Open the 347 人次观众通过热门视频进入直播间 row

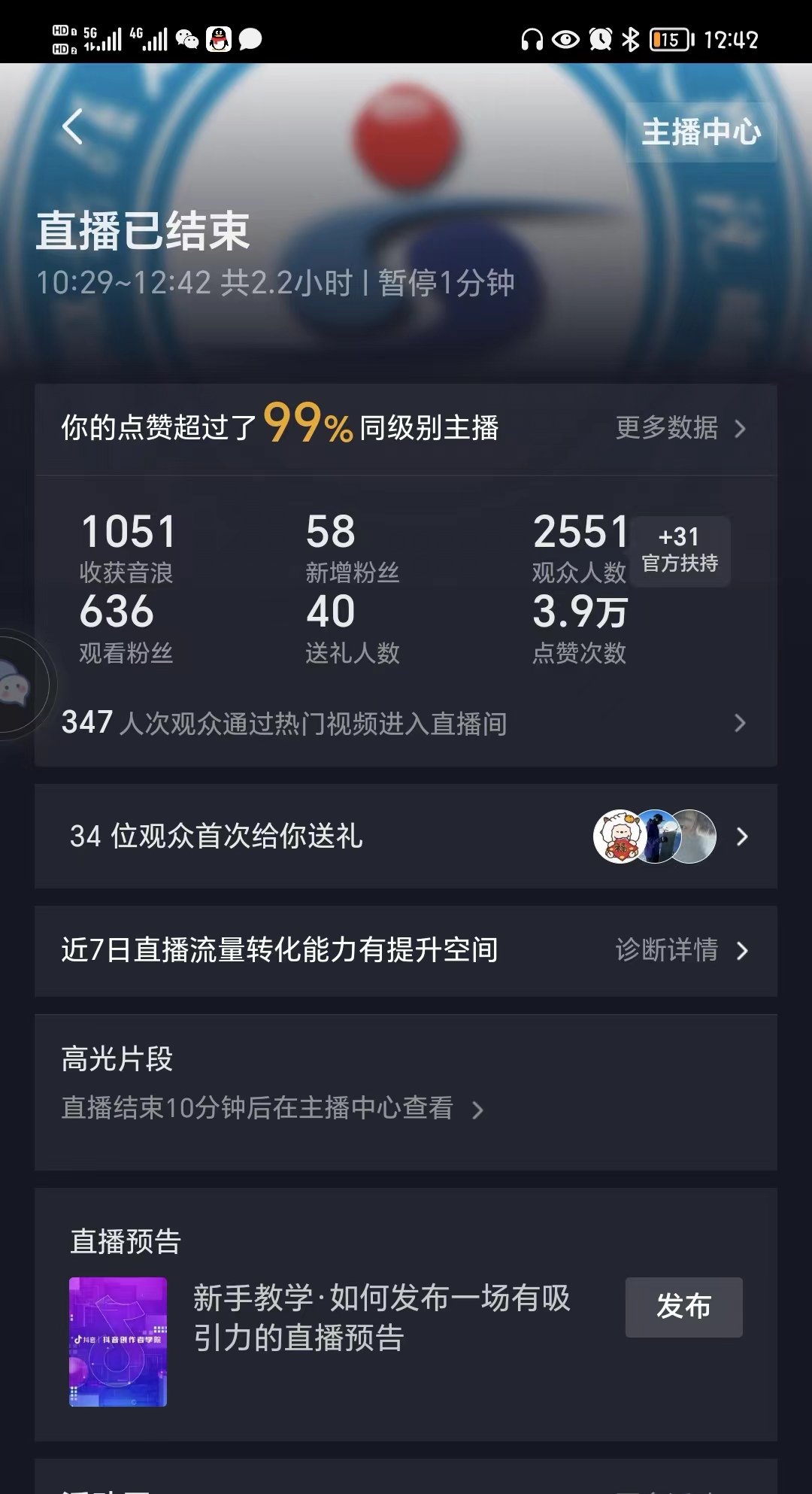tap(404, 723)
